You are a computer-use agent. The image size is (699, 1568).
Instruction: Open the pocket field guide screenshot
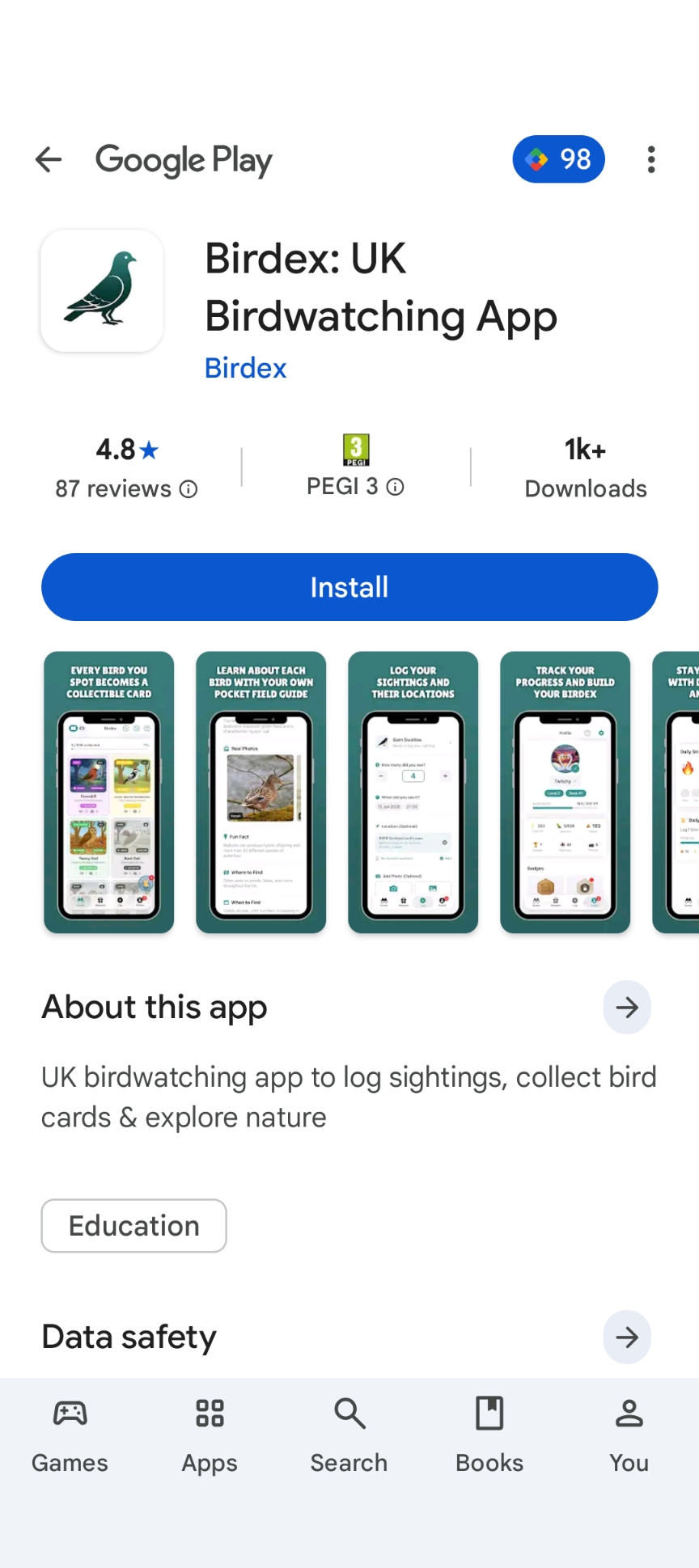tap(261, 792)
